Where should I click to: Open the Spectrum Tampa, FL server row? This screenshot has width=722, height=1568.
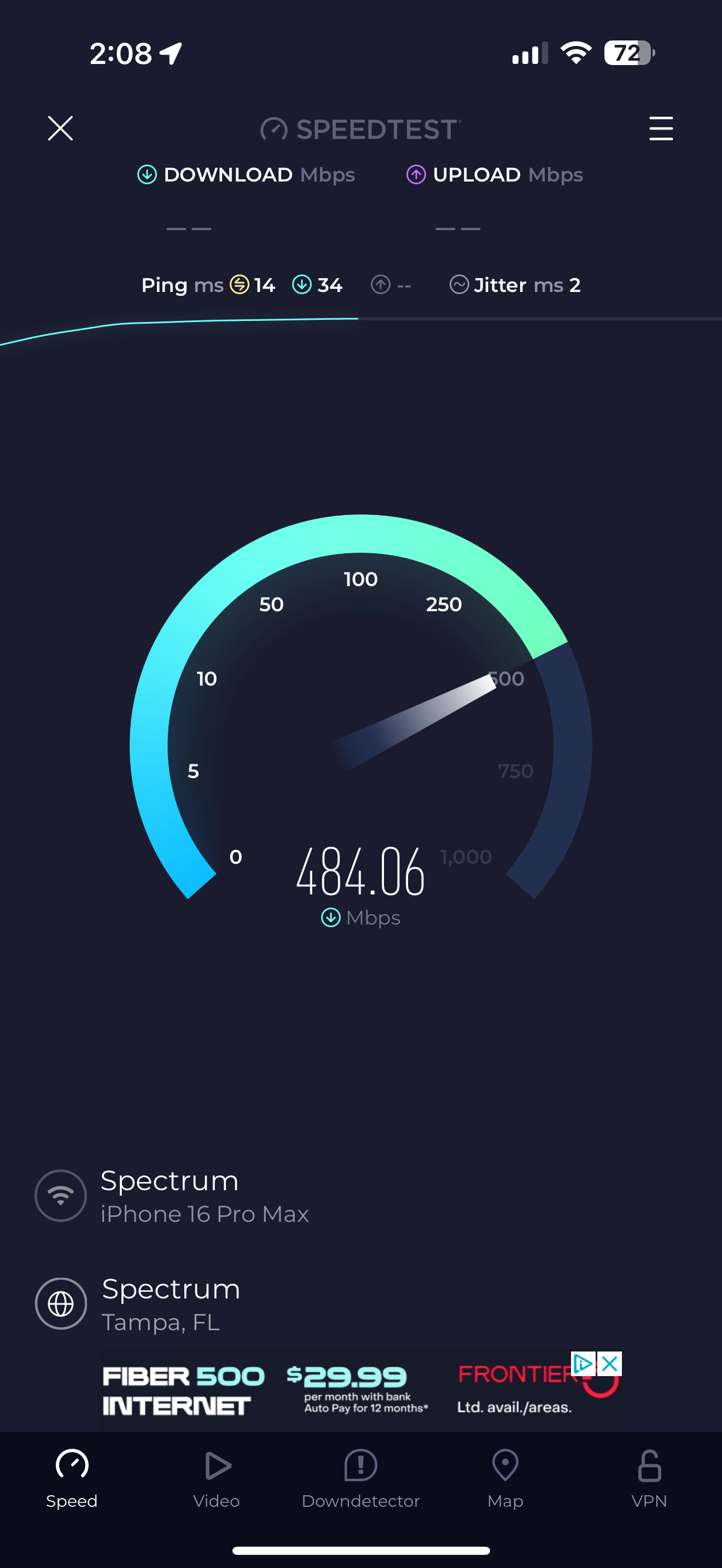click(171, 1303)
